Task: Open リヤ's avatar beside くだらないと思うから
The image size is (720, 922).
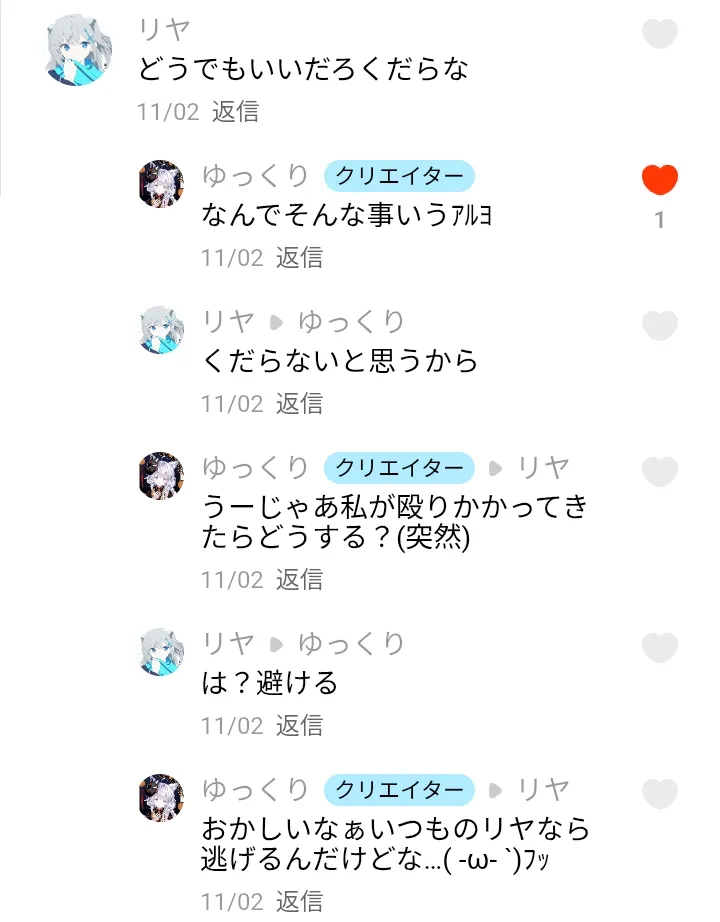Action: point(161,330)
